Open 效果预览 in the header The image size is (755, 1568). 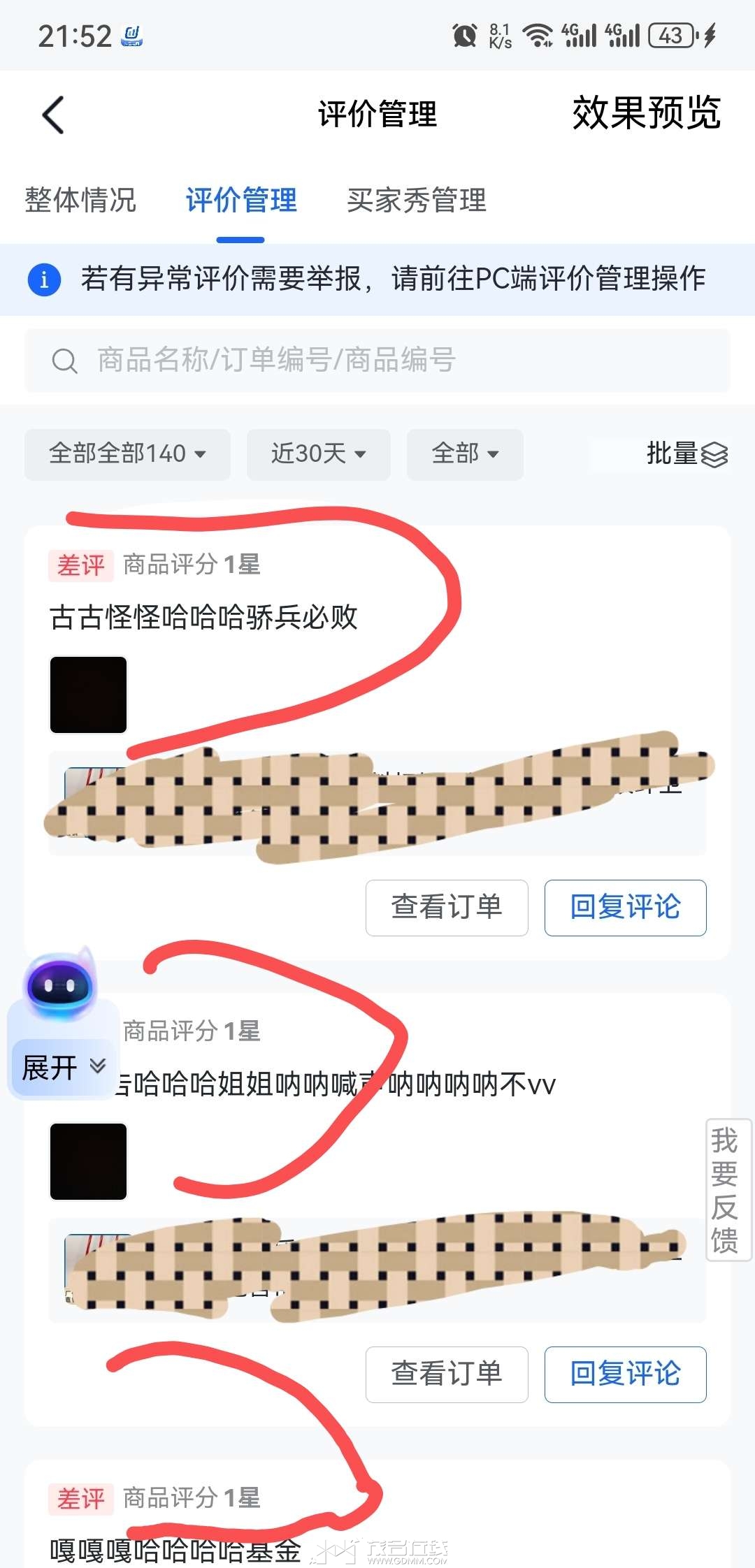(x=646, y=113)
